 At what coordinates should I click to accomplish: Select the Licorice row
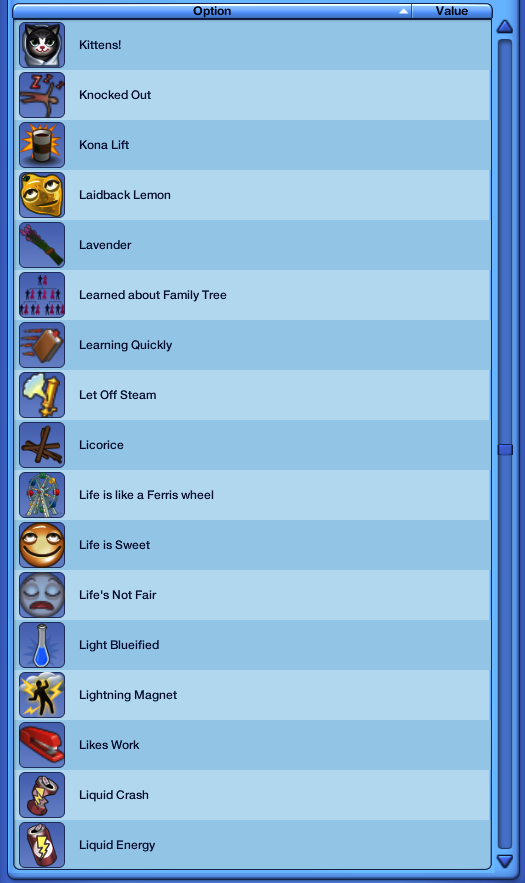252,445
